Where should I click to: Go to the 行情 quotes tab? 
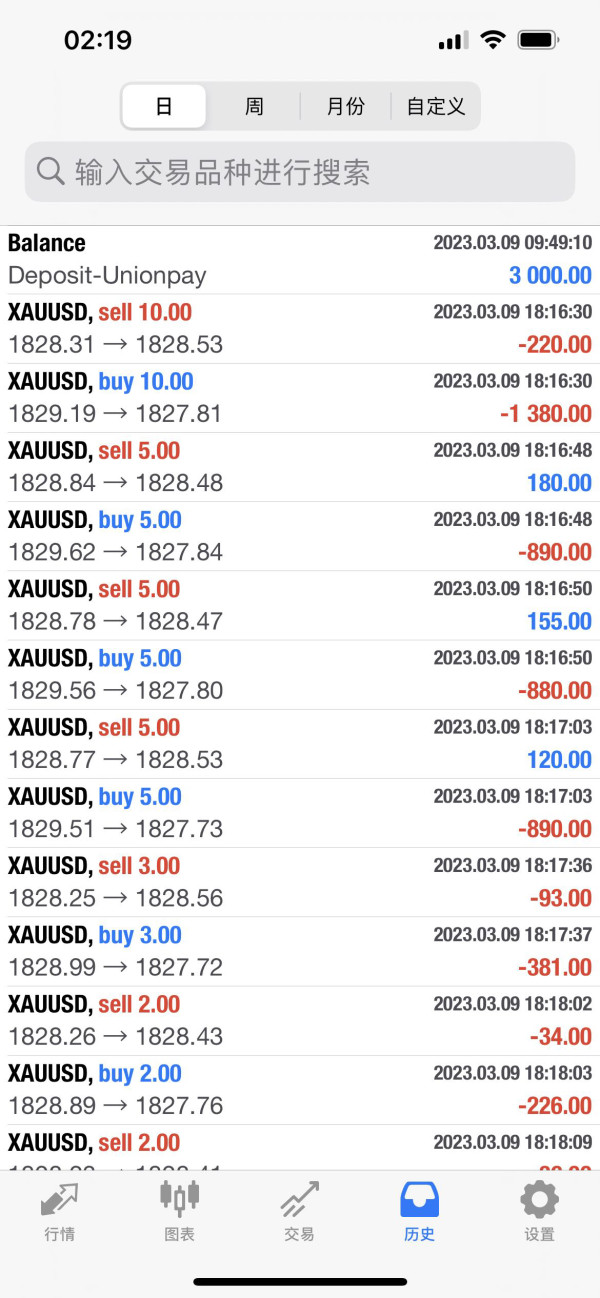pos(60,1211)
